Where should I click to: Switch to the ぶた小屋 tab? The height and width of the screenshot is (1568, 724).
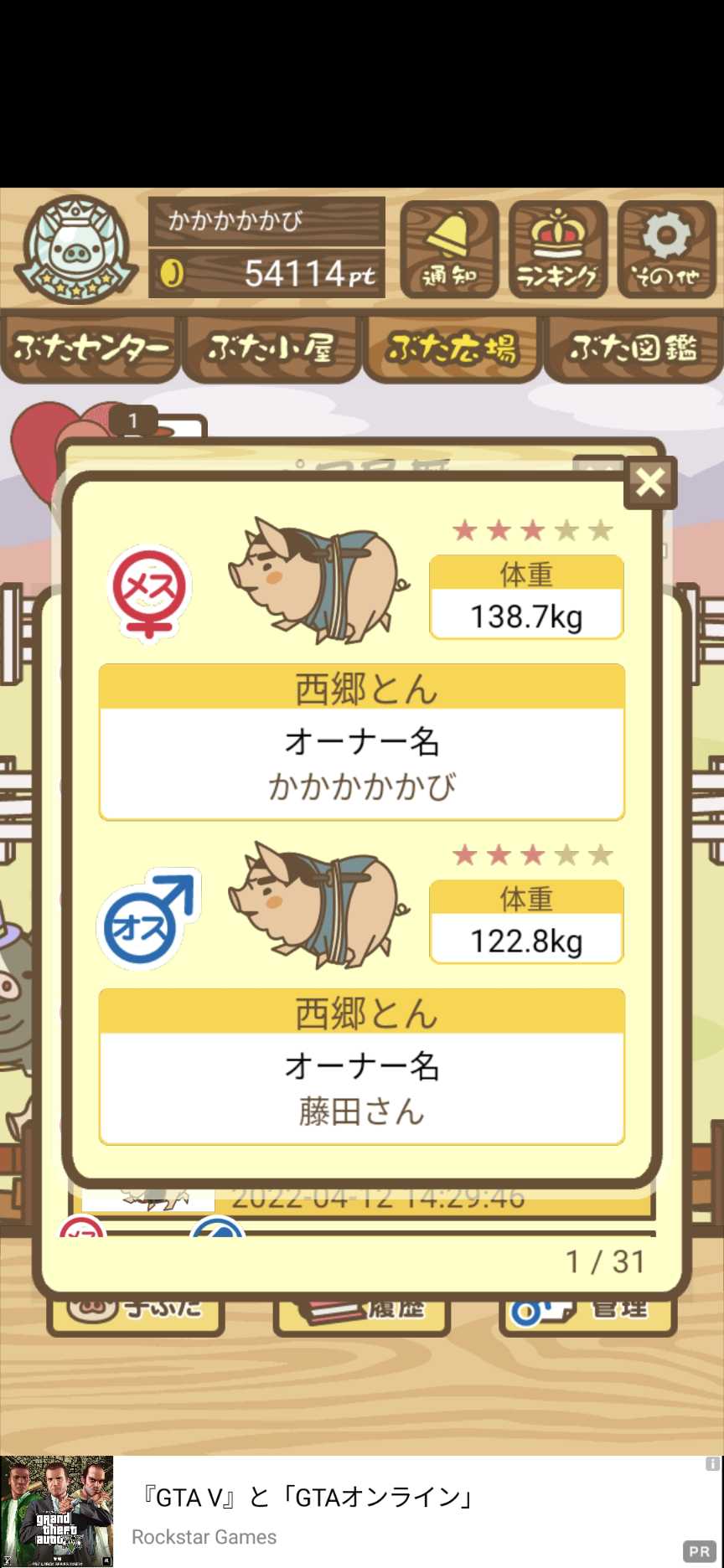pos(271,348)
